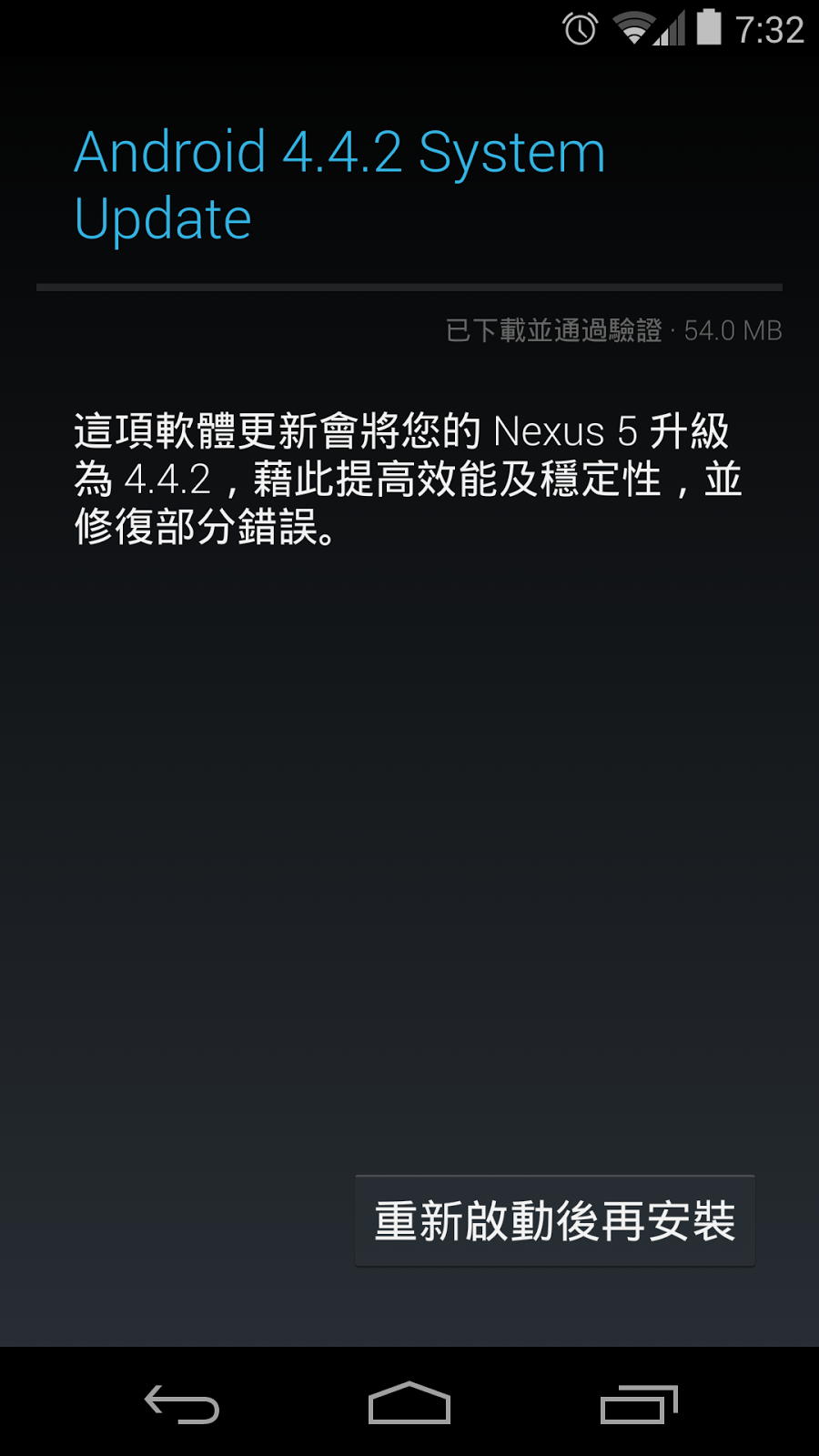This screenshot has height=1456, width=819.
Task: Return to the home screen
Action: (409, 1402)
